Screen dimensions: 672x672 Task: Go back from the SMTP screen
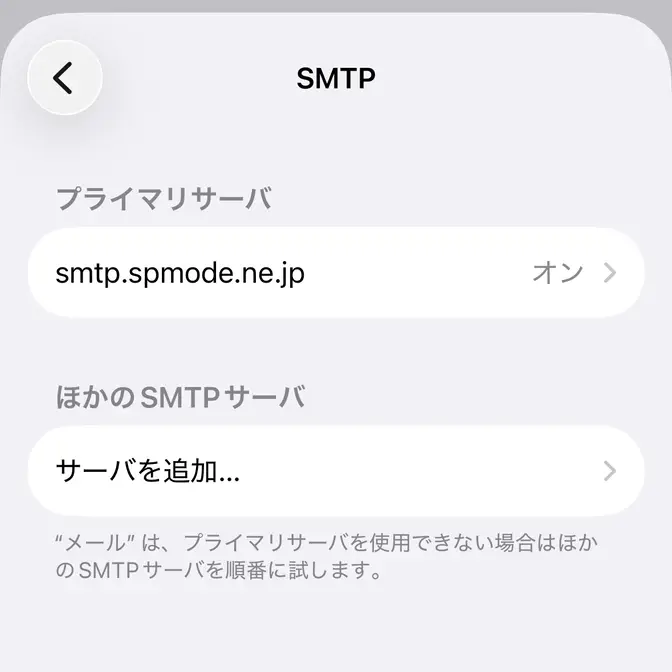64,77
